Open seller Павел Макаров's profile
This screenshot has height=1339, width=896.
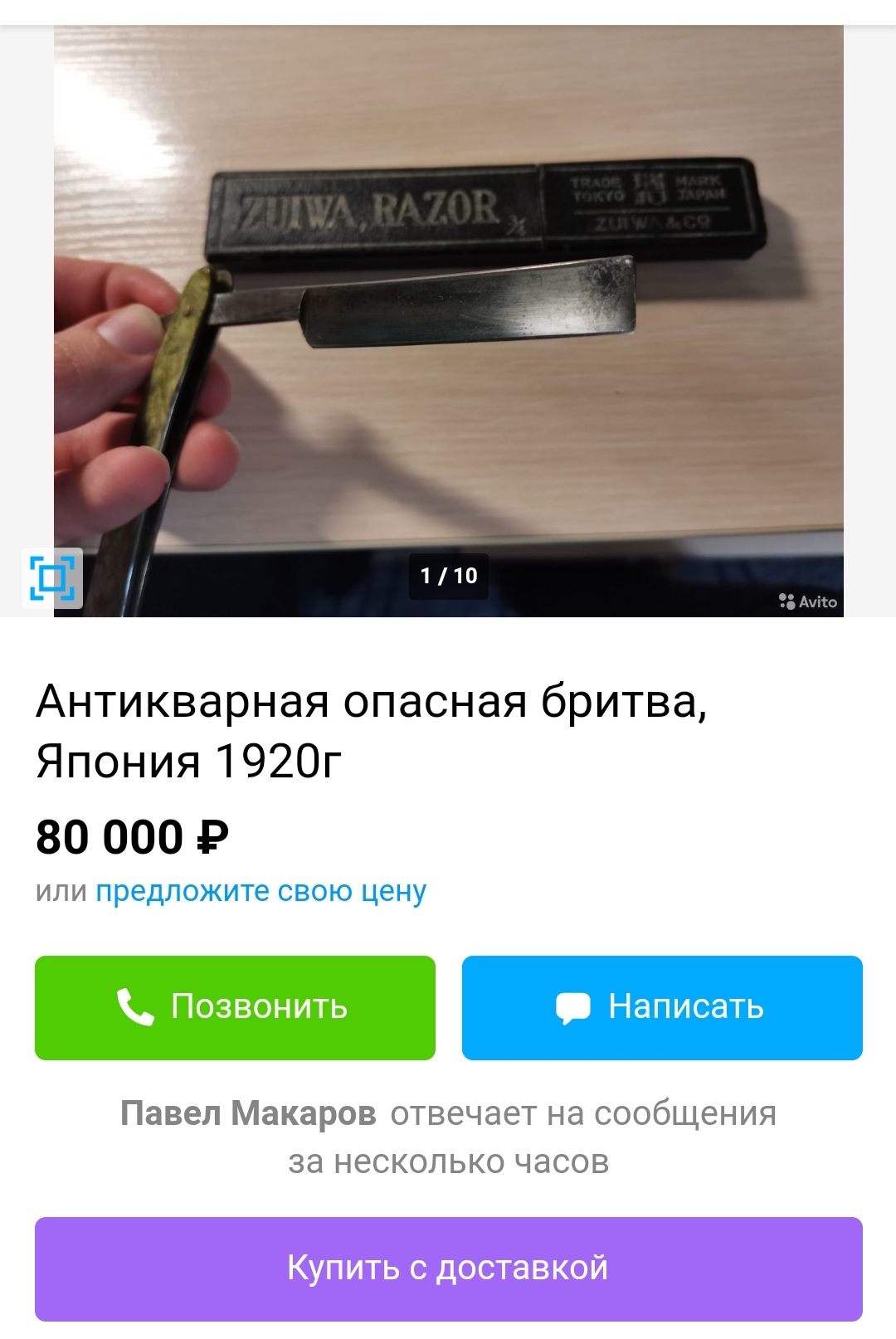tap(248, 1113)
